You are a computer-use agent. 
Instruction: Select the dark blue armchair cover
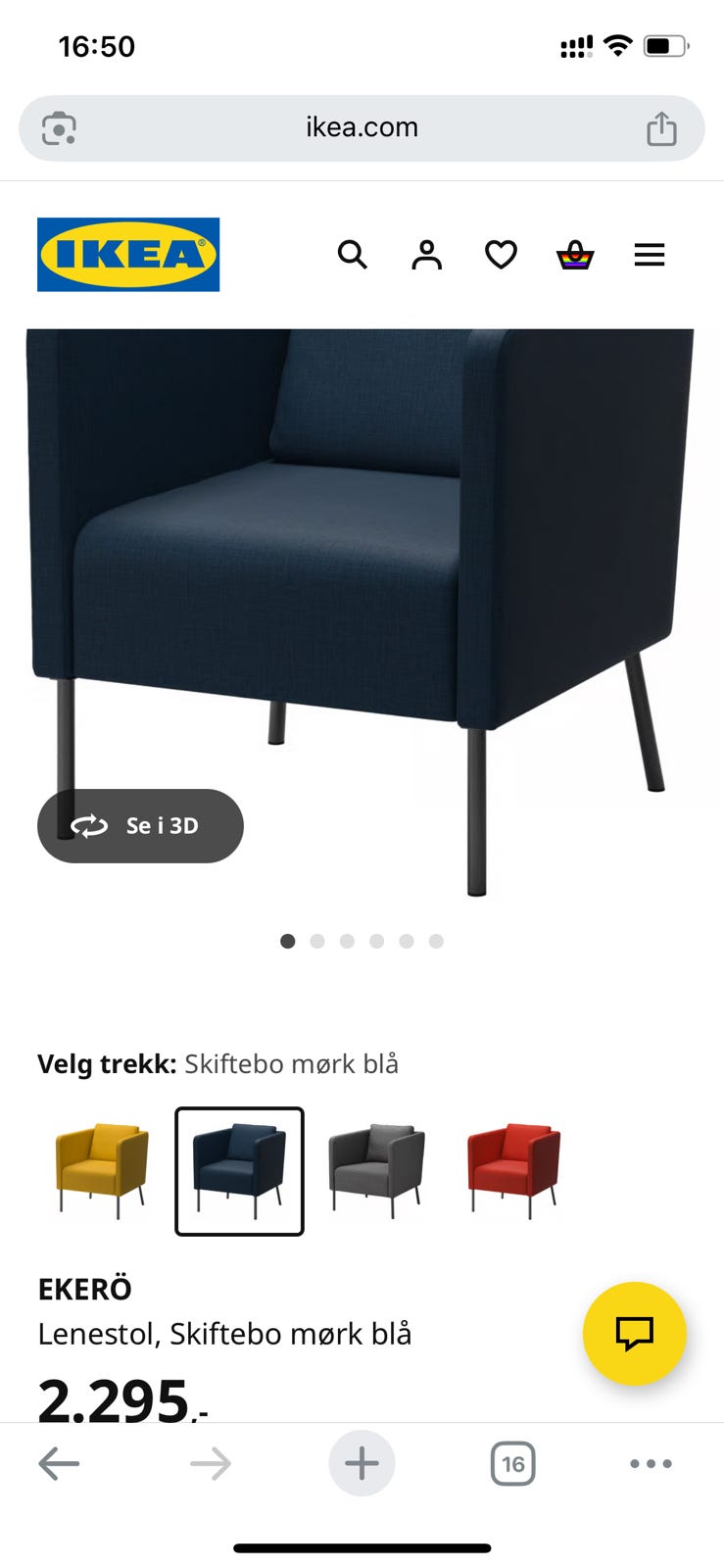[x=239, y=1171]
